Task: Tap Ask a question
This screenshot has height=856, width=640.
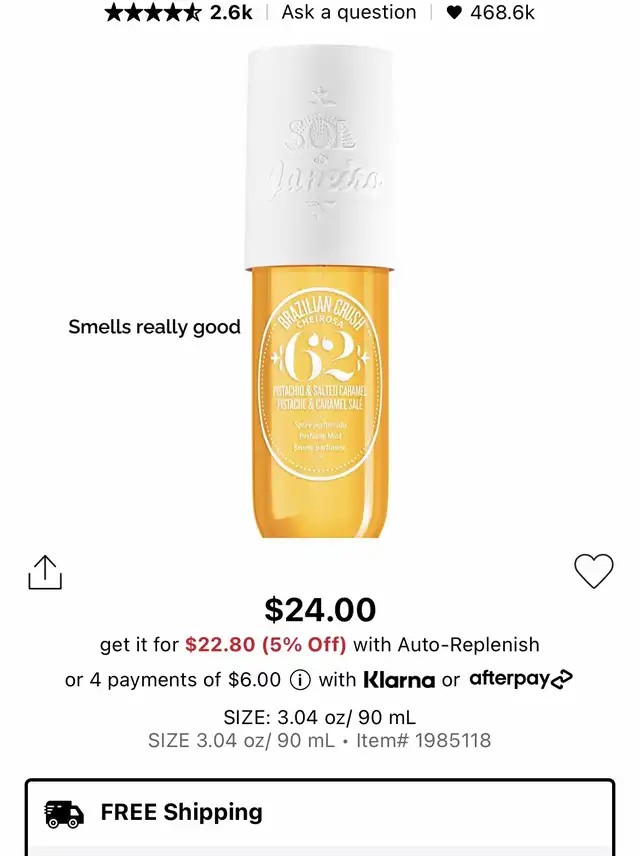Action: [348, 13]
